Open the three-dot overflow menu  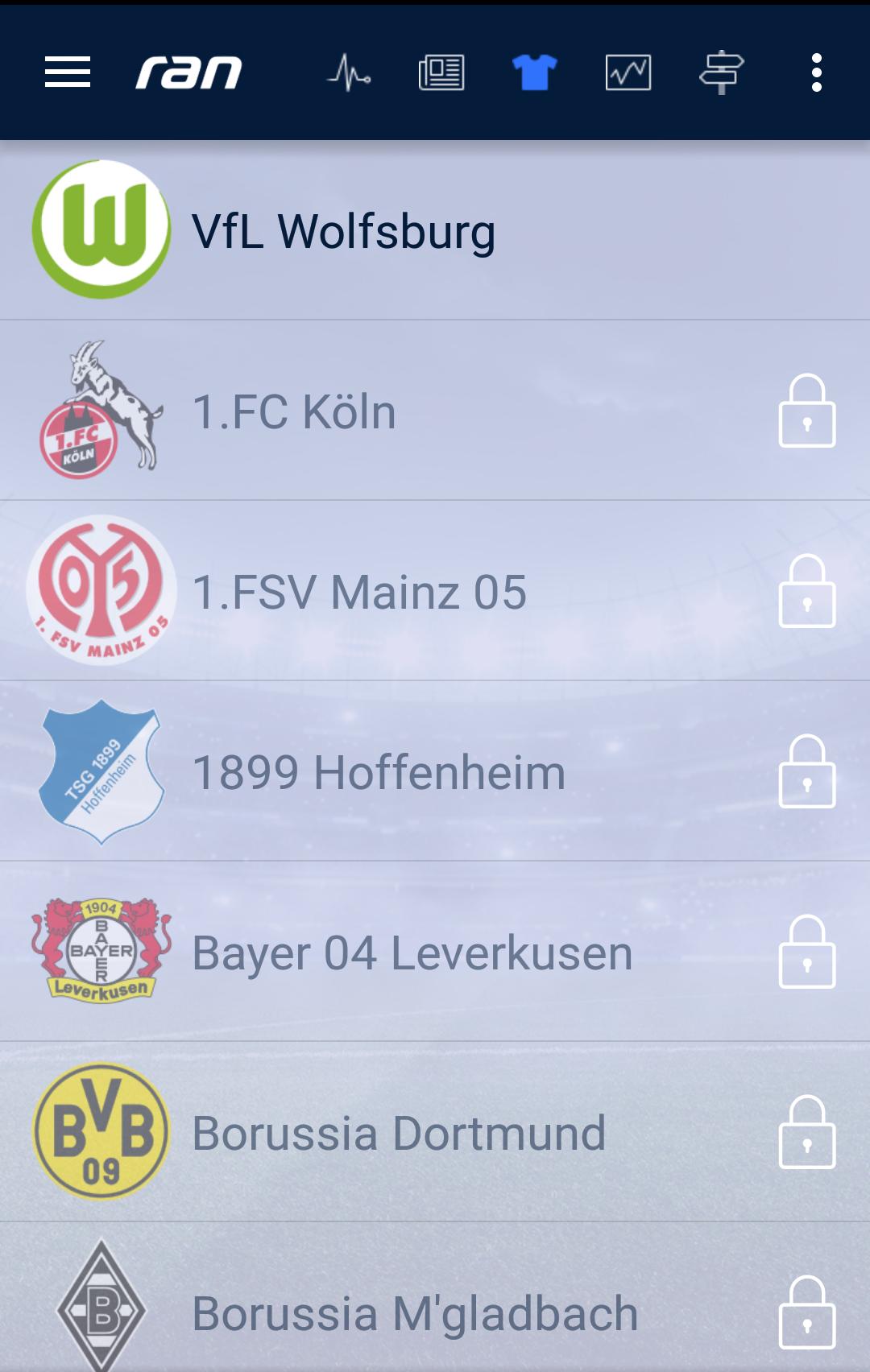coord(816,72)
